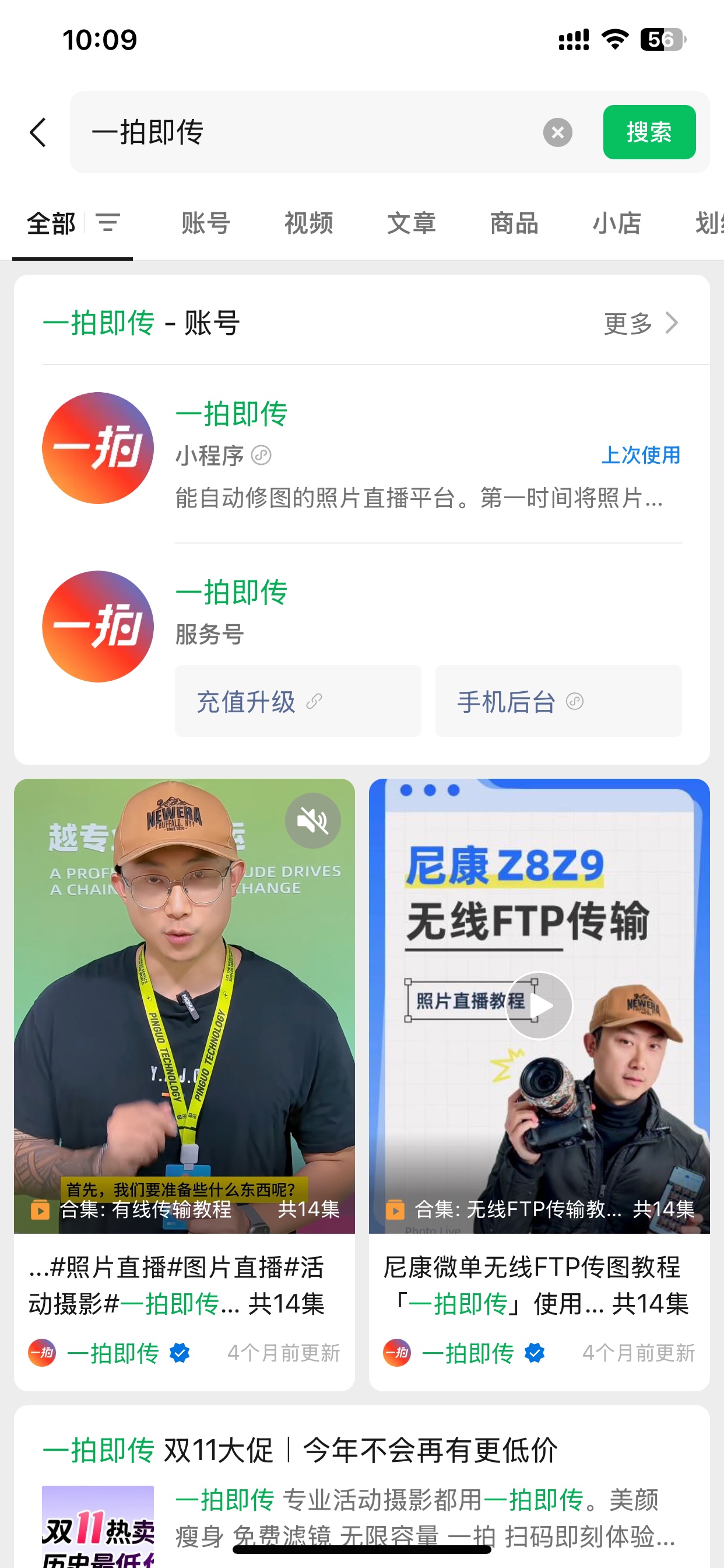The width and height of the screenshot is (724, 1568).
Task: Focus the search field with 一拍即传
Action: 304,132
